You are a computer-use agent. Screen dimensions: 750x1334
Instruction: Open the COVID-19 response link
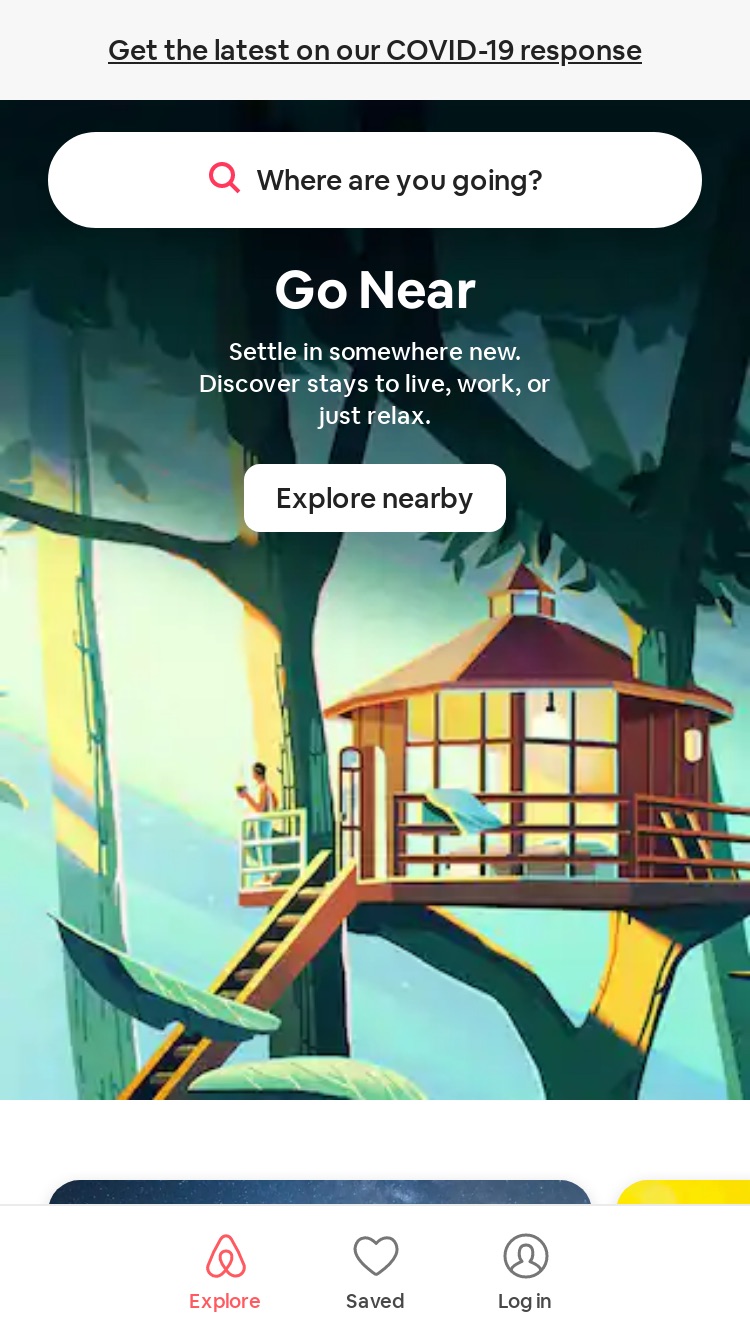pos(375,50)
